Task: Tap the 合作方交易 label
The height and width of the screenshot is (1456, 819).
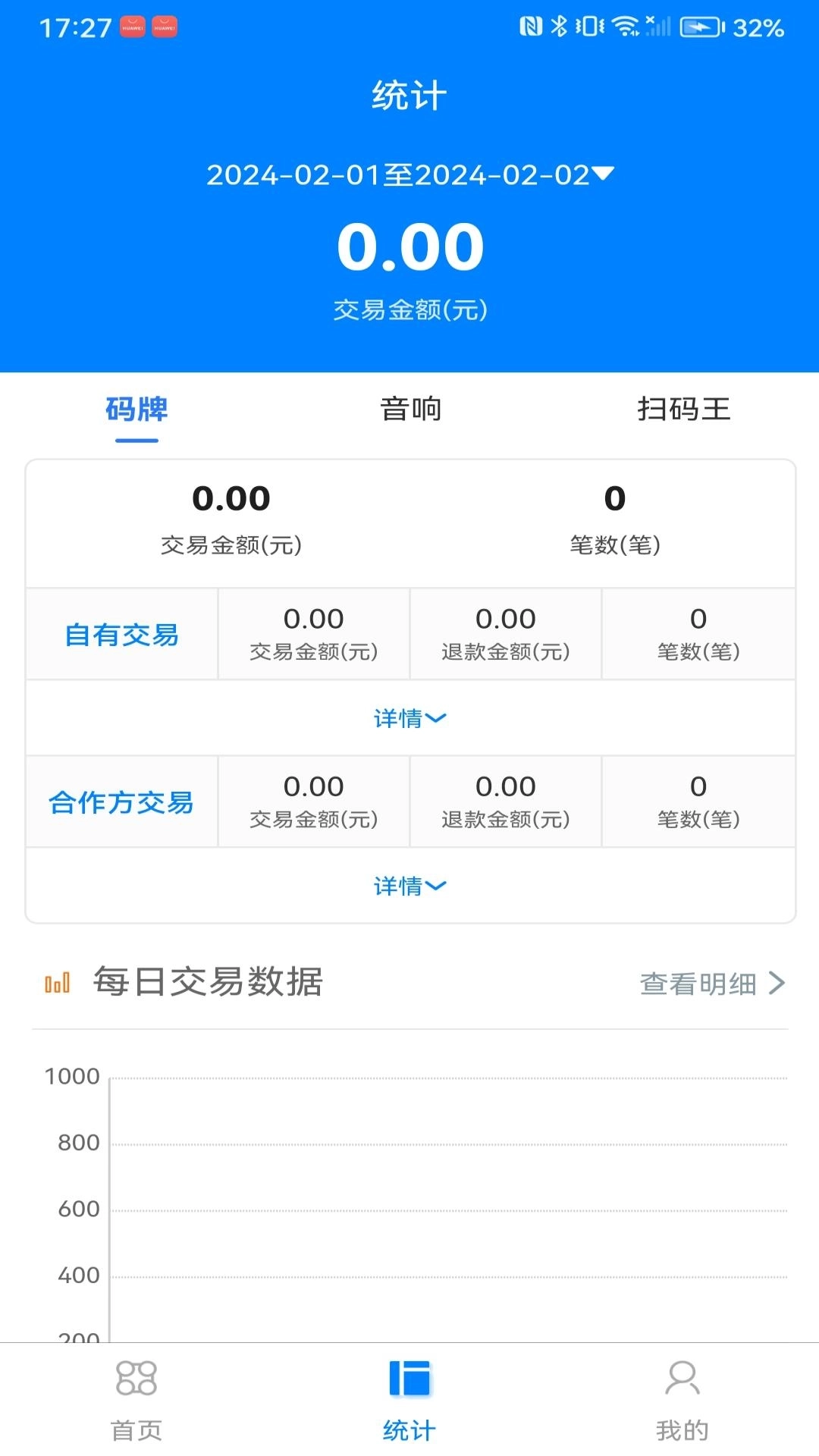Action: click(121, 802)
